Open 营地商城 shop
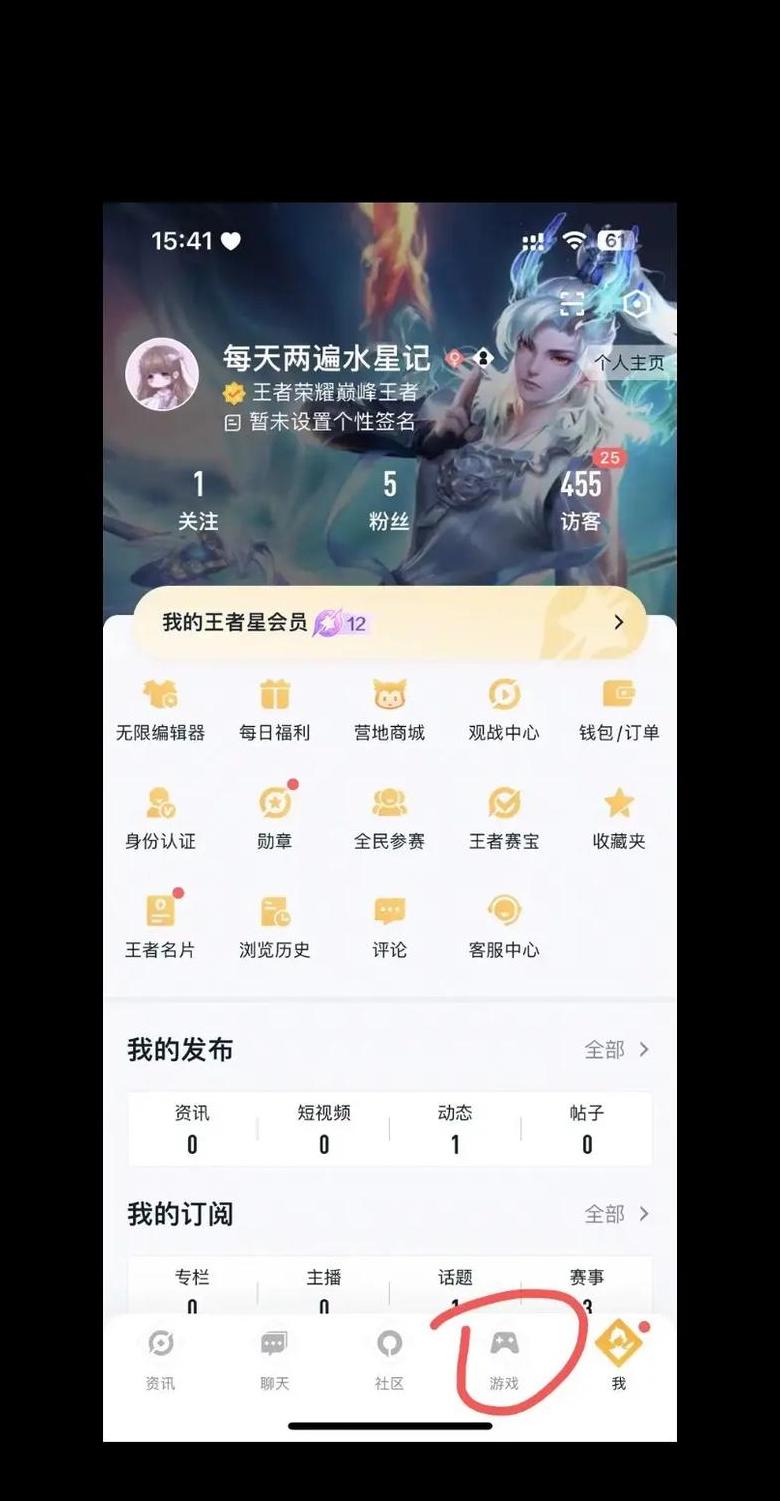 pyautogui.click(x=389, y=708)
